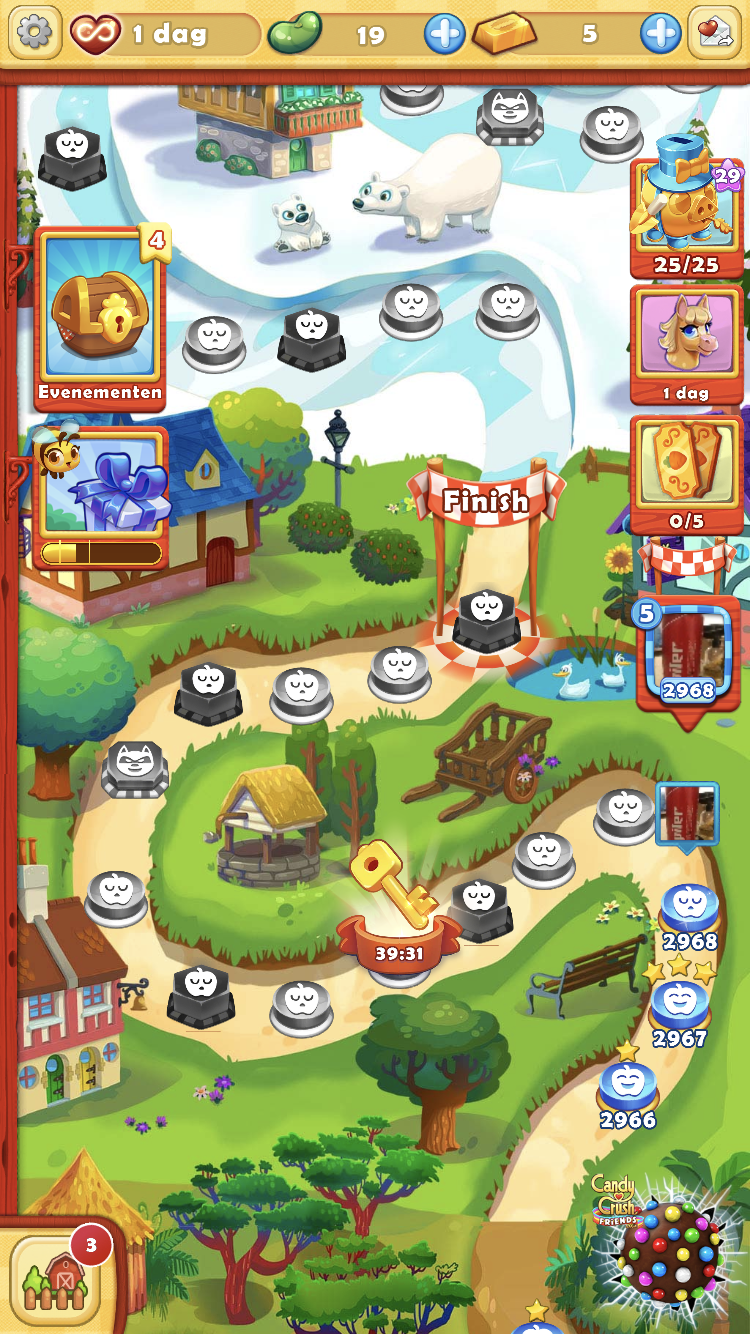Screen dimensions: 750x1334
Task: Open the tickets 0/5 collection
Action: click(686, 470)
